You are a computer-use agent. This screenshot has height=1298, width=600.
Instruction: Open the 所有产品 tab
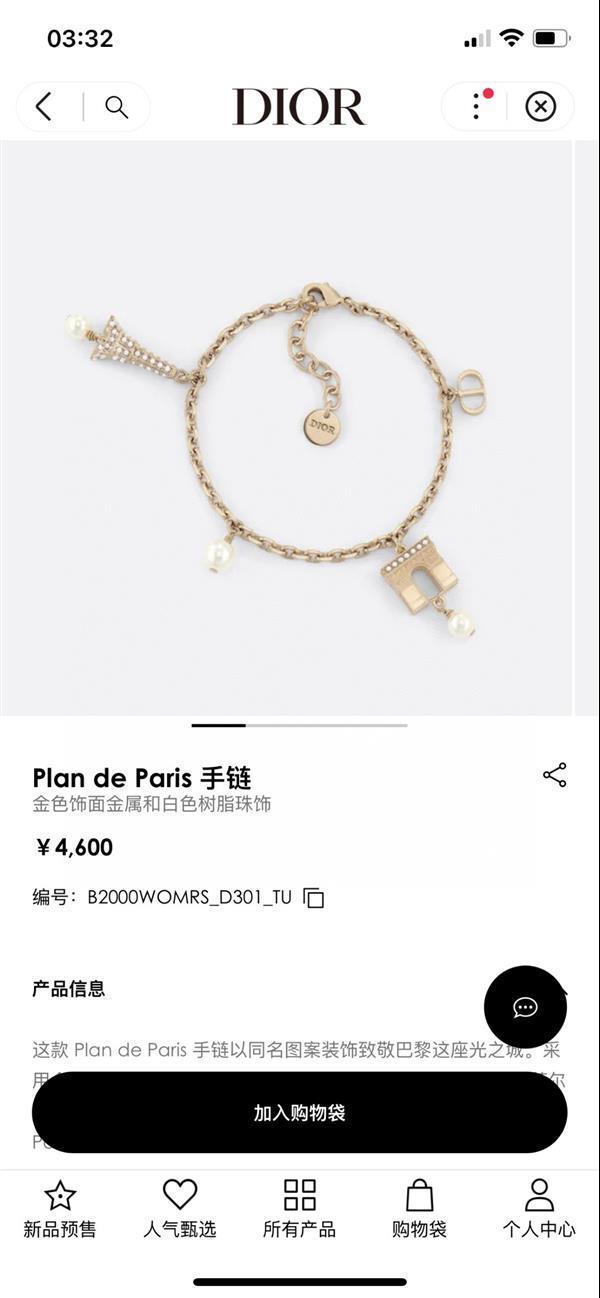(299, 1208)
